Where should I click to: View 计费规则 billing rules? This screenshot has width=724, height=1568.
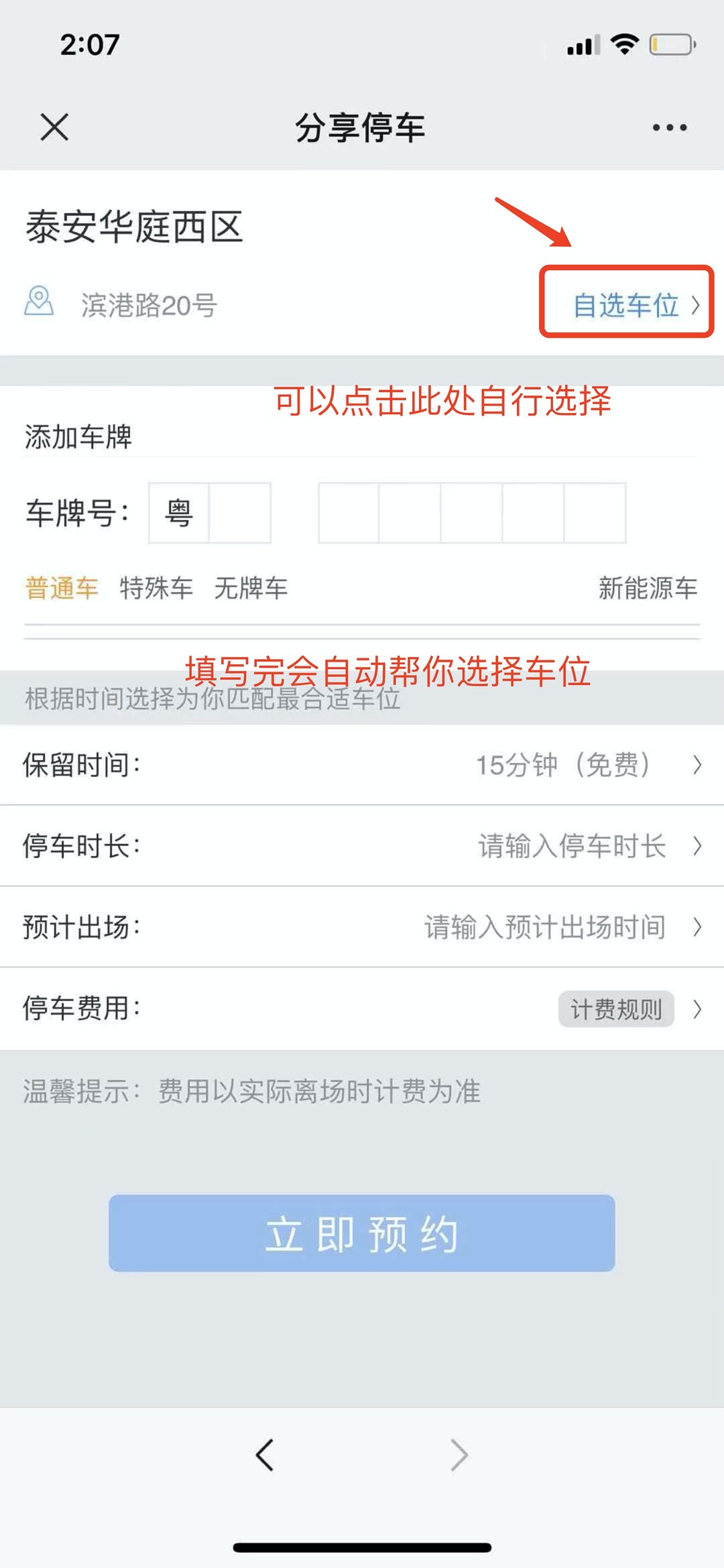point(616,1009)
